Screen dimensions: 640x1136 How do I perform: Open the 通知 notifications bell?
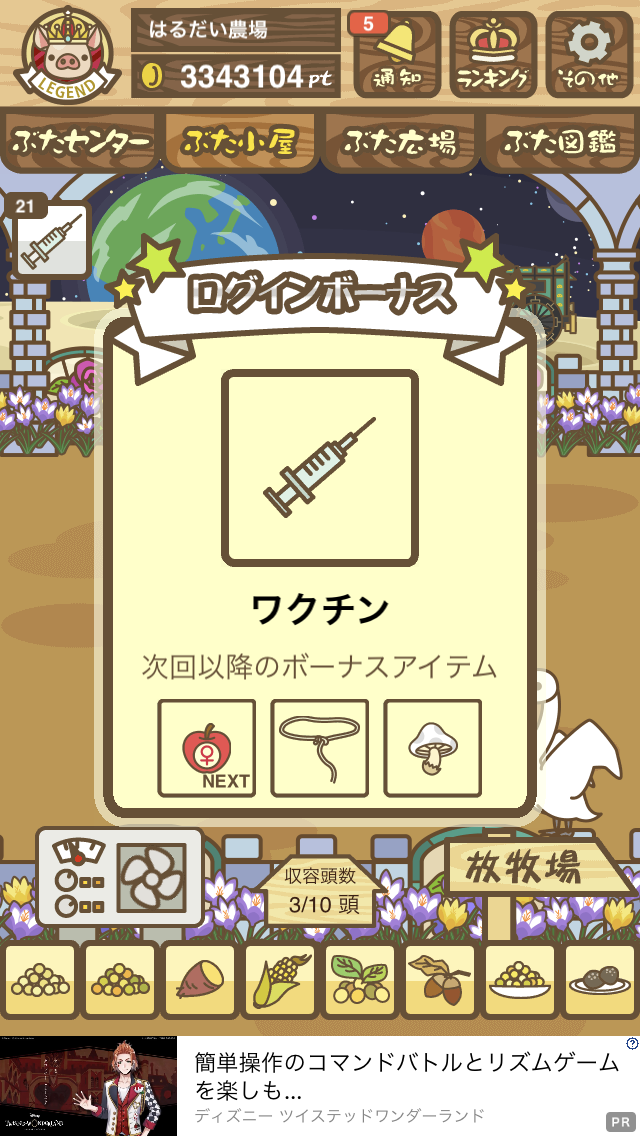pos(397,54)
